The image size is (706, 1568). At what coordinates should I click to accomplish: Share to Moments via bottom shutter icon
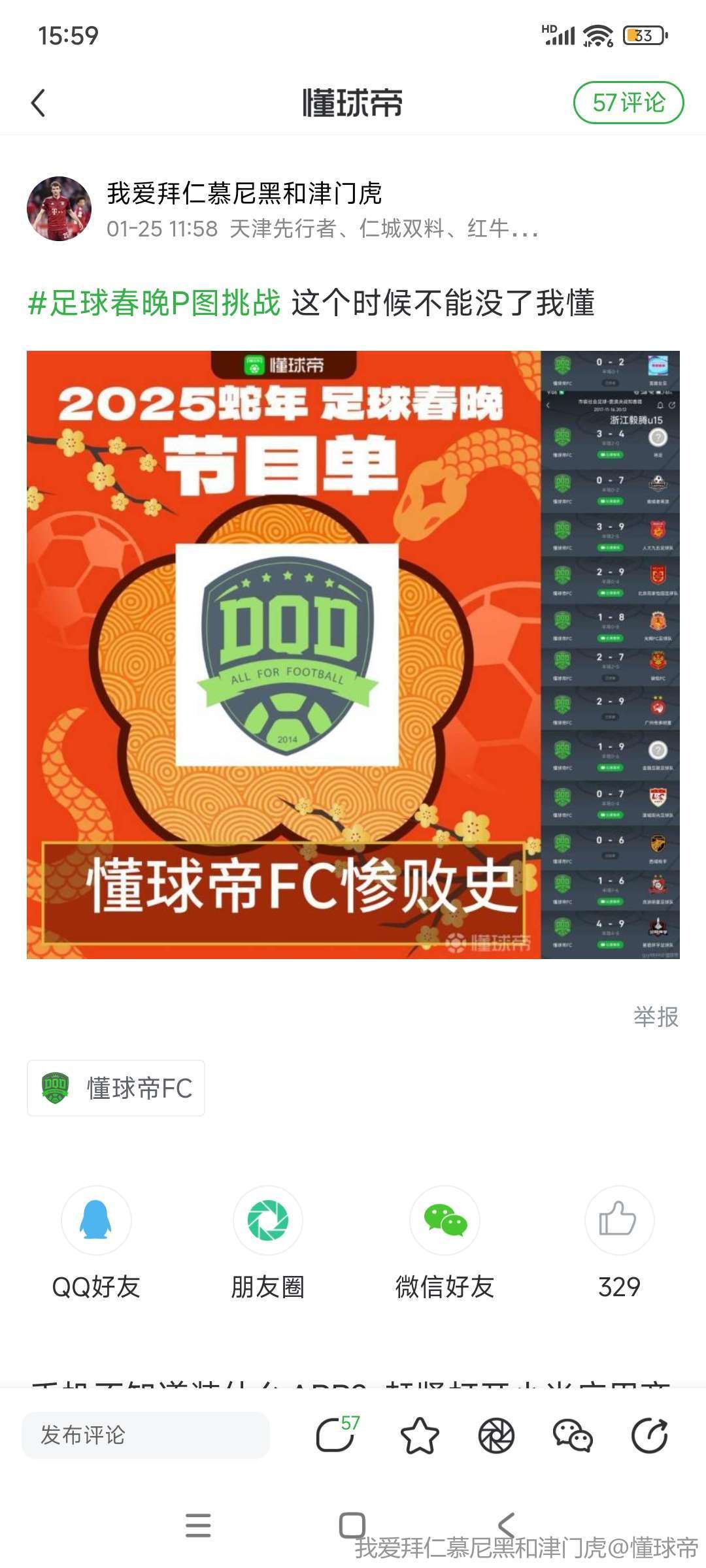pos(496,1435)
